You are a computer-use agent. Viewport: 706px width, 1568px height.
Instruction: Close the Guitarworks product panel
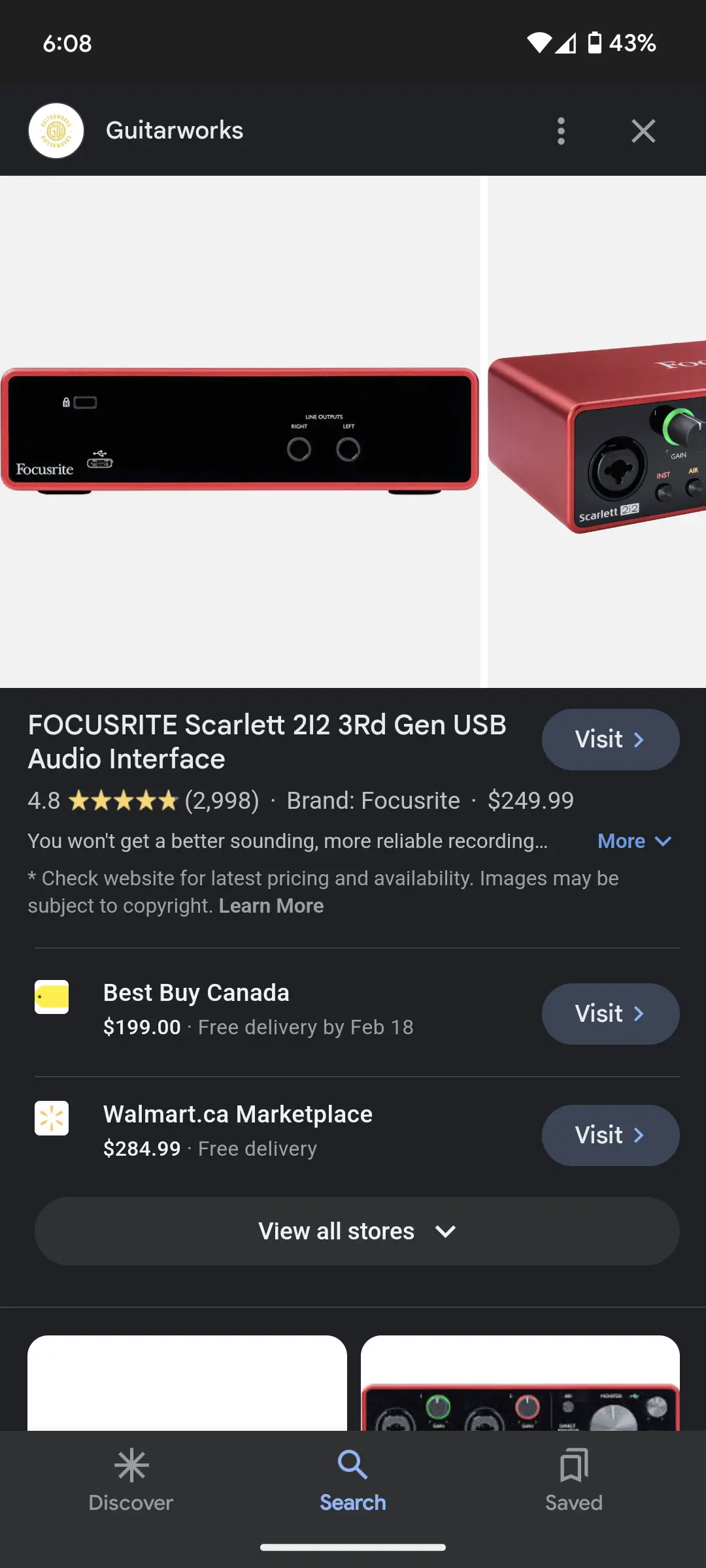[643, 131]
